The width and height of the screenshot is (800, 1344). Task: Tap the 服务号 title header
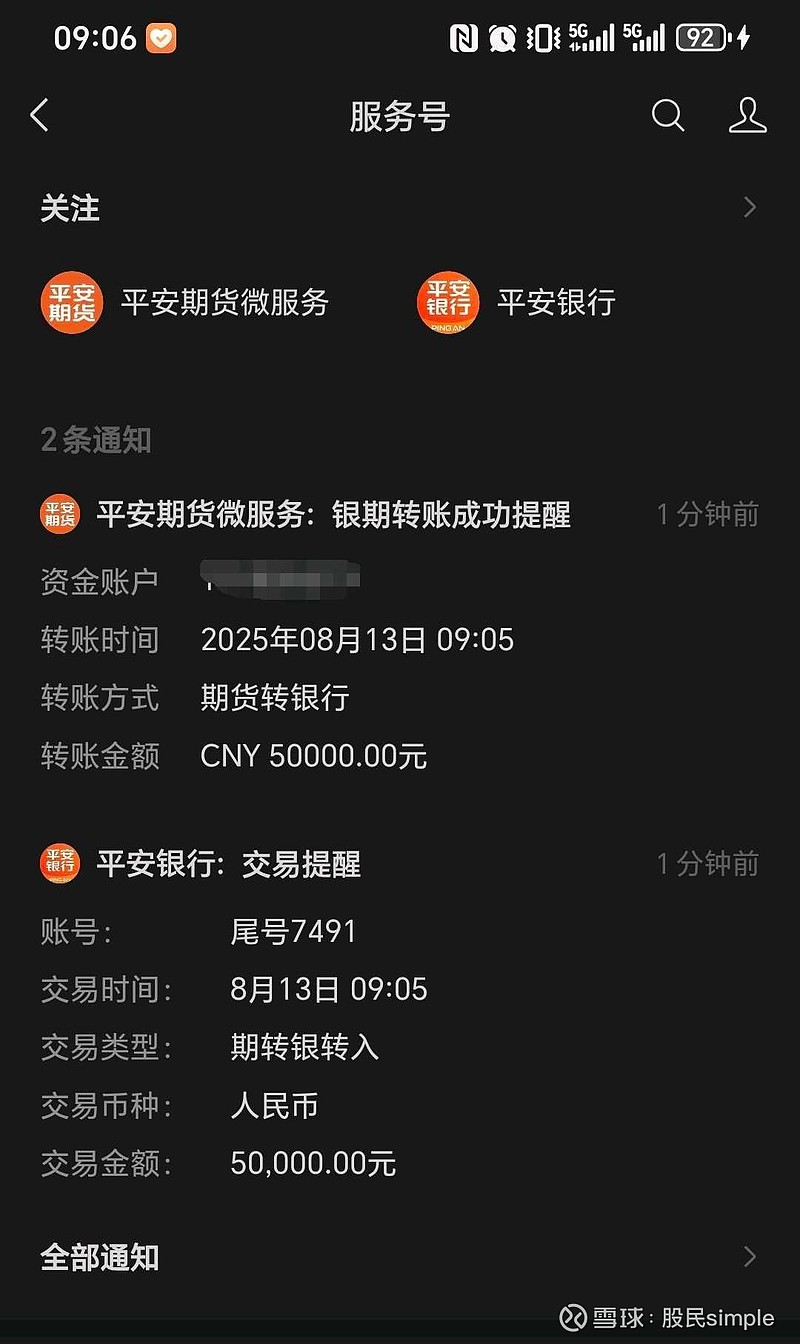[399, 116]
